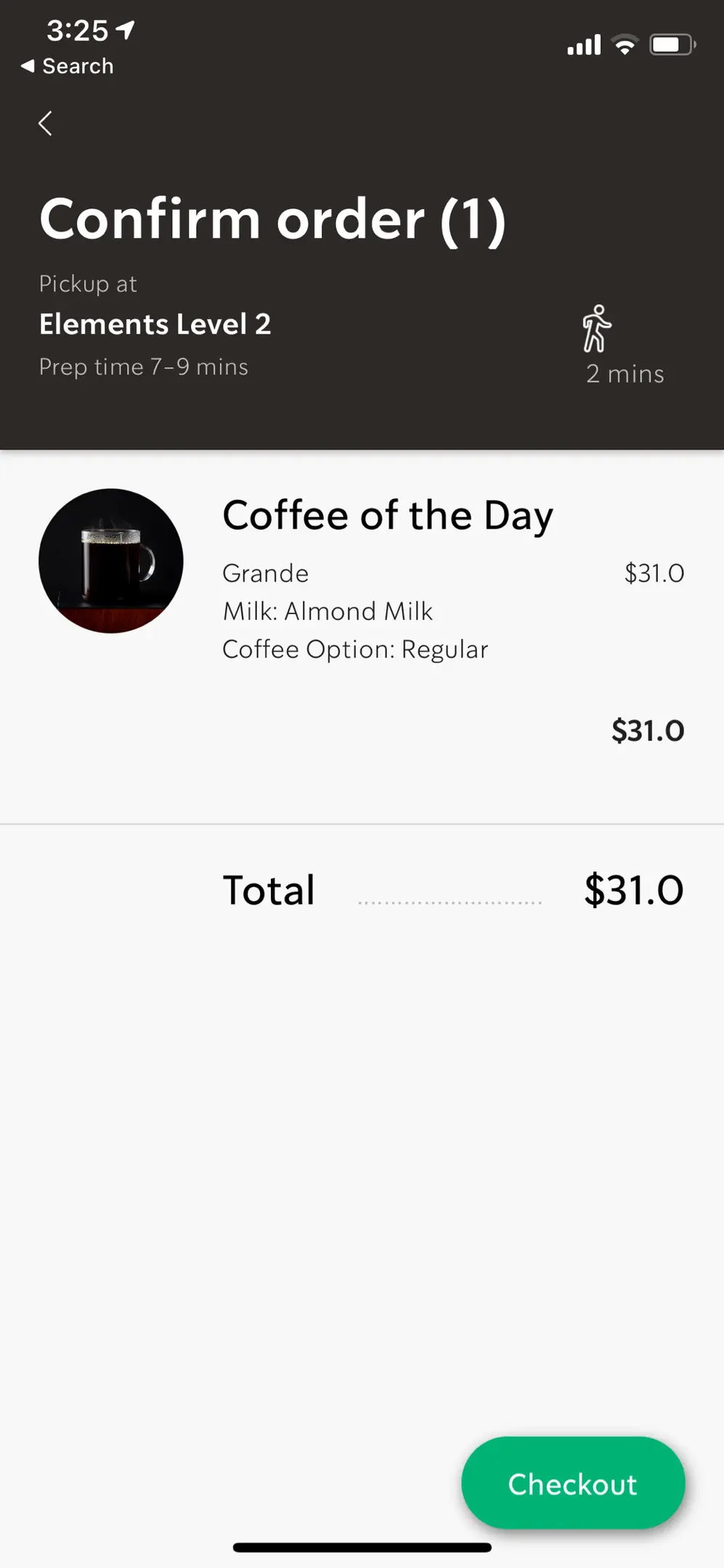Tap the green Checkout button
724x1568 pixels.
pyautogui.click(x=573, y=1483)
